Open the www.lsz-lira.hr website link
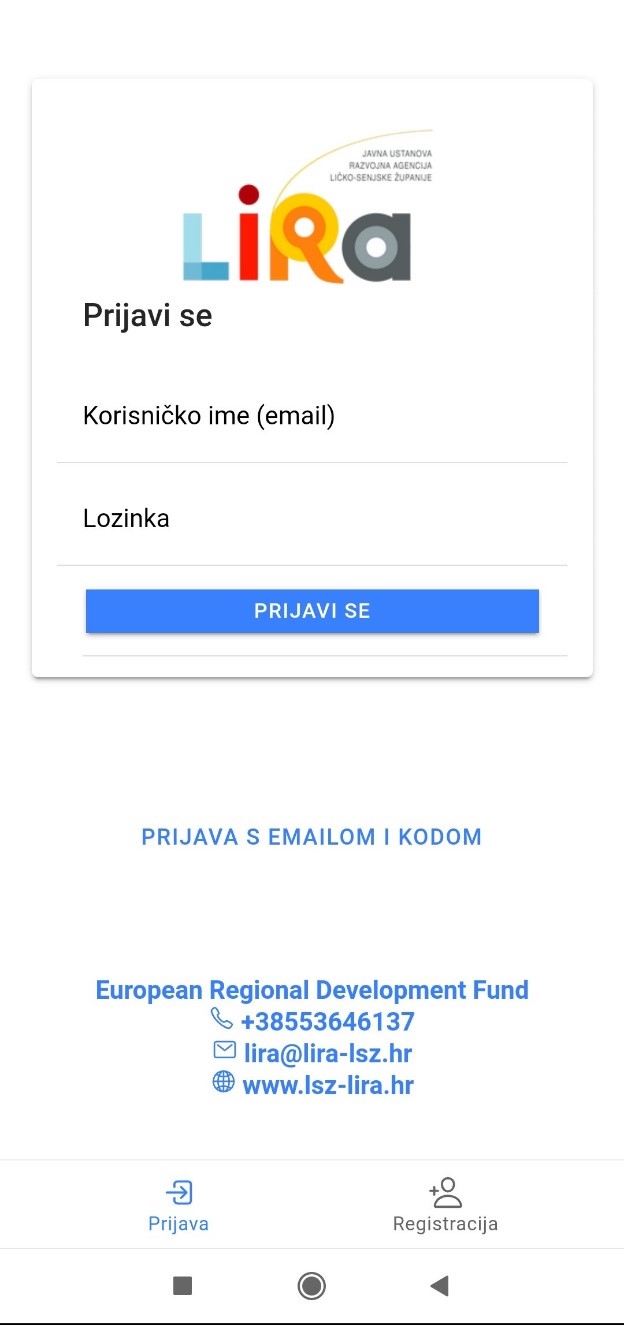Viewport: 624px width, 1325px height. (x=327, y=1085)
